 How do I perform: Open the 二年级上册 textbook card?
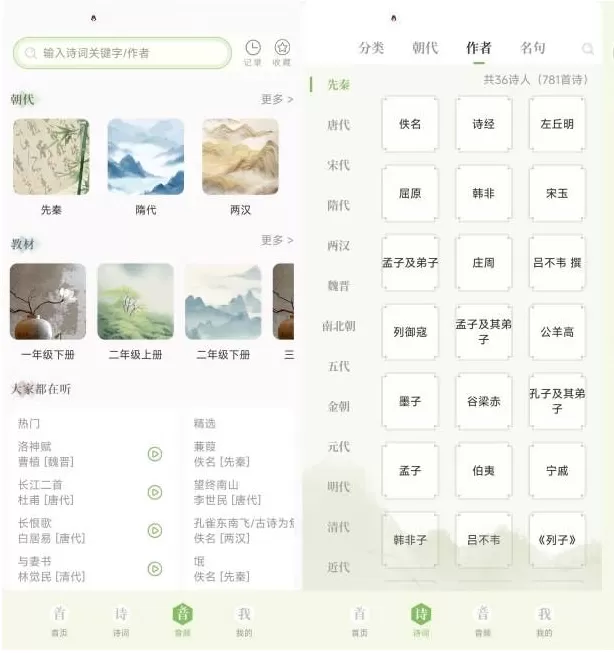coord(135,309)
